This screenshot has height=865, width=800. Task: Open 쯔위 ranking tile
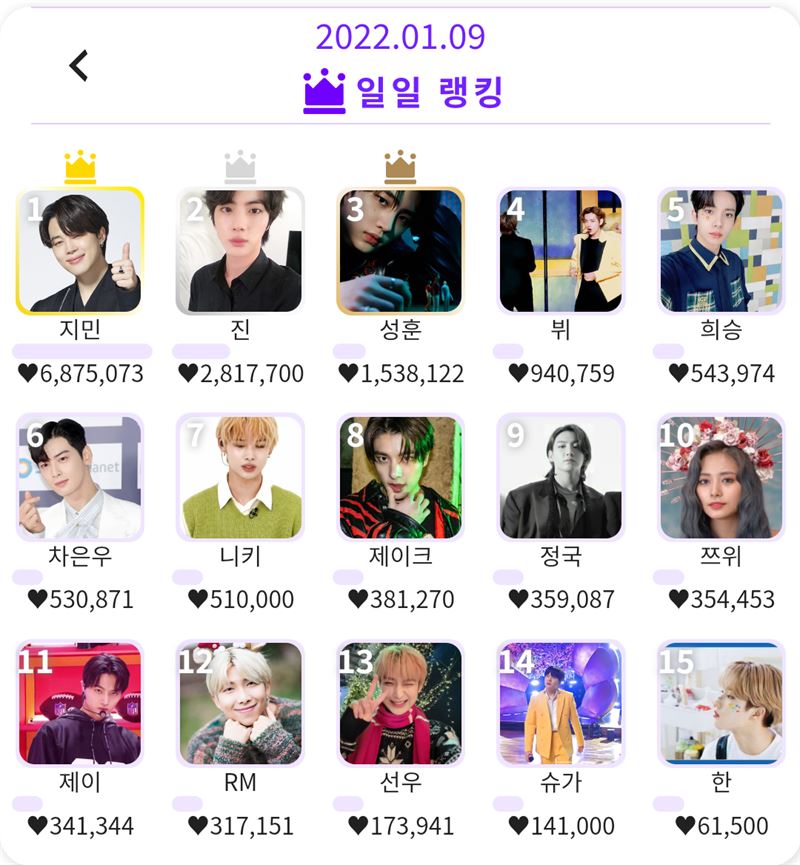click(x=720, y=477)
